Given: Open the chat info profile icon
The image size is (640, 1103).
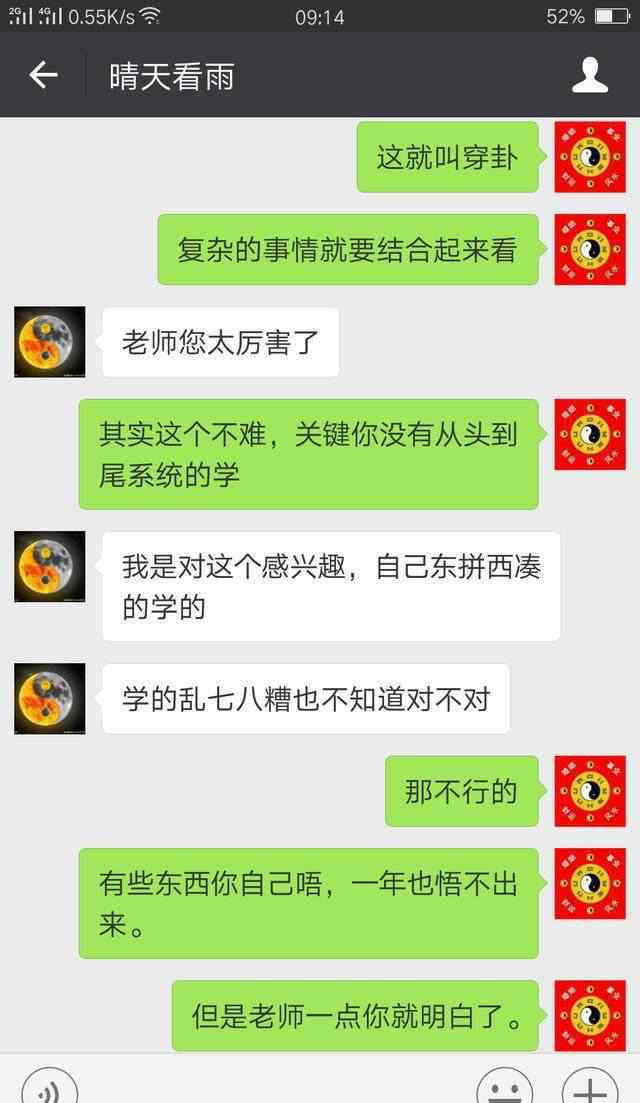Looking at the screenshot, I should [590, 75].
